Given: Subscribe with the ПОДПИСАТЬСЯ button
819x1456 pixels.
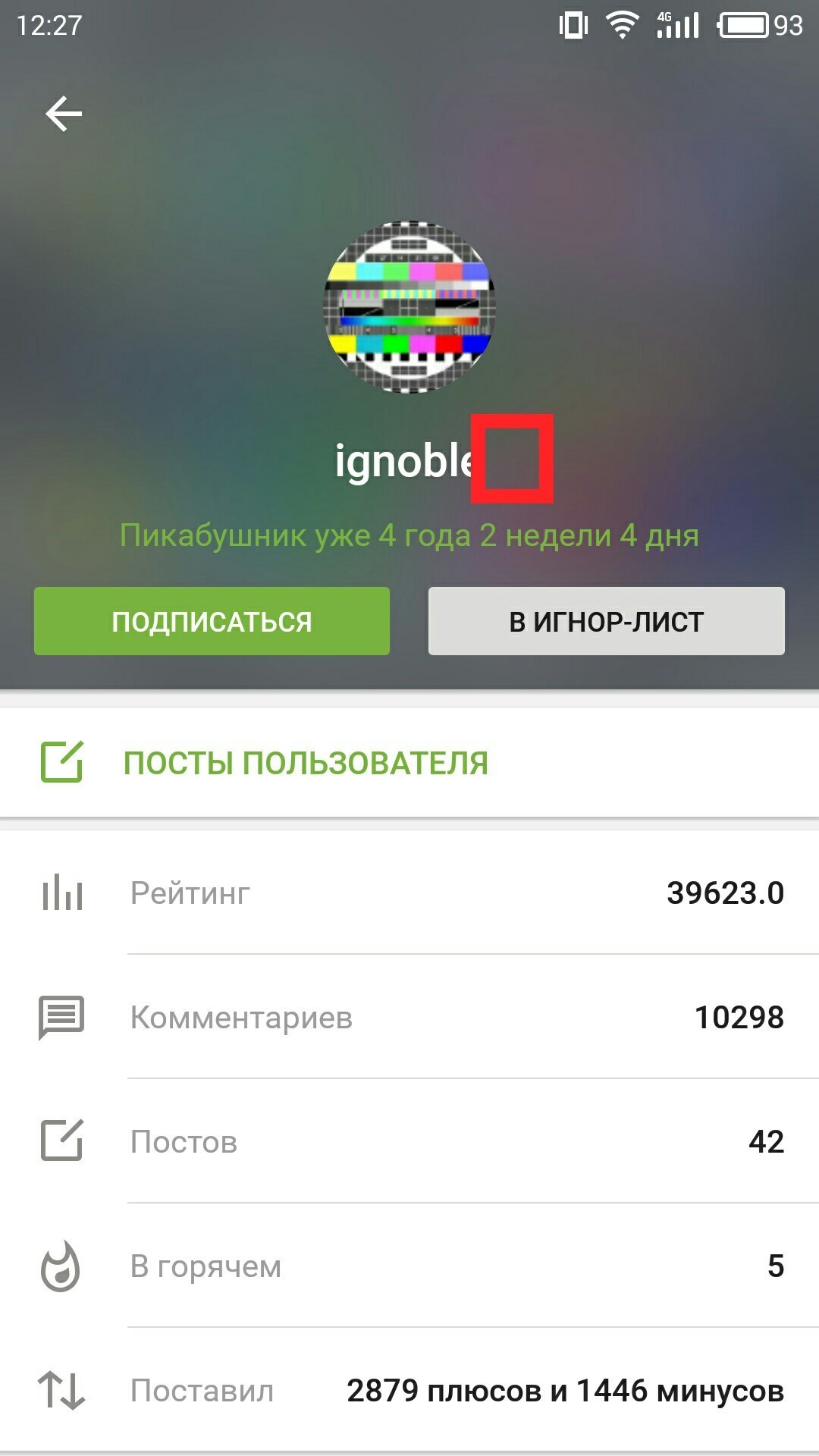Looking at the screenshot, I should coord(212,621).
